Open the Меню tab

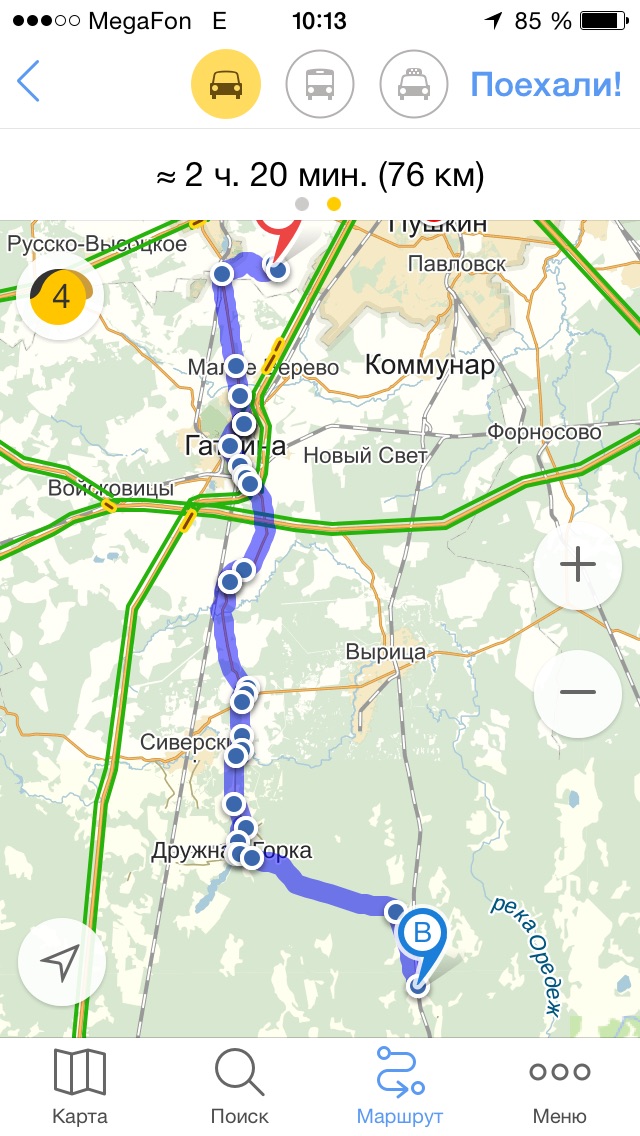coord(560,1088)
